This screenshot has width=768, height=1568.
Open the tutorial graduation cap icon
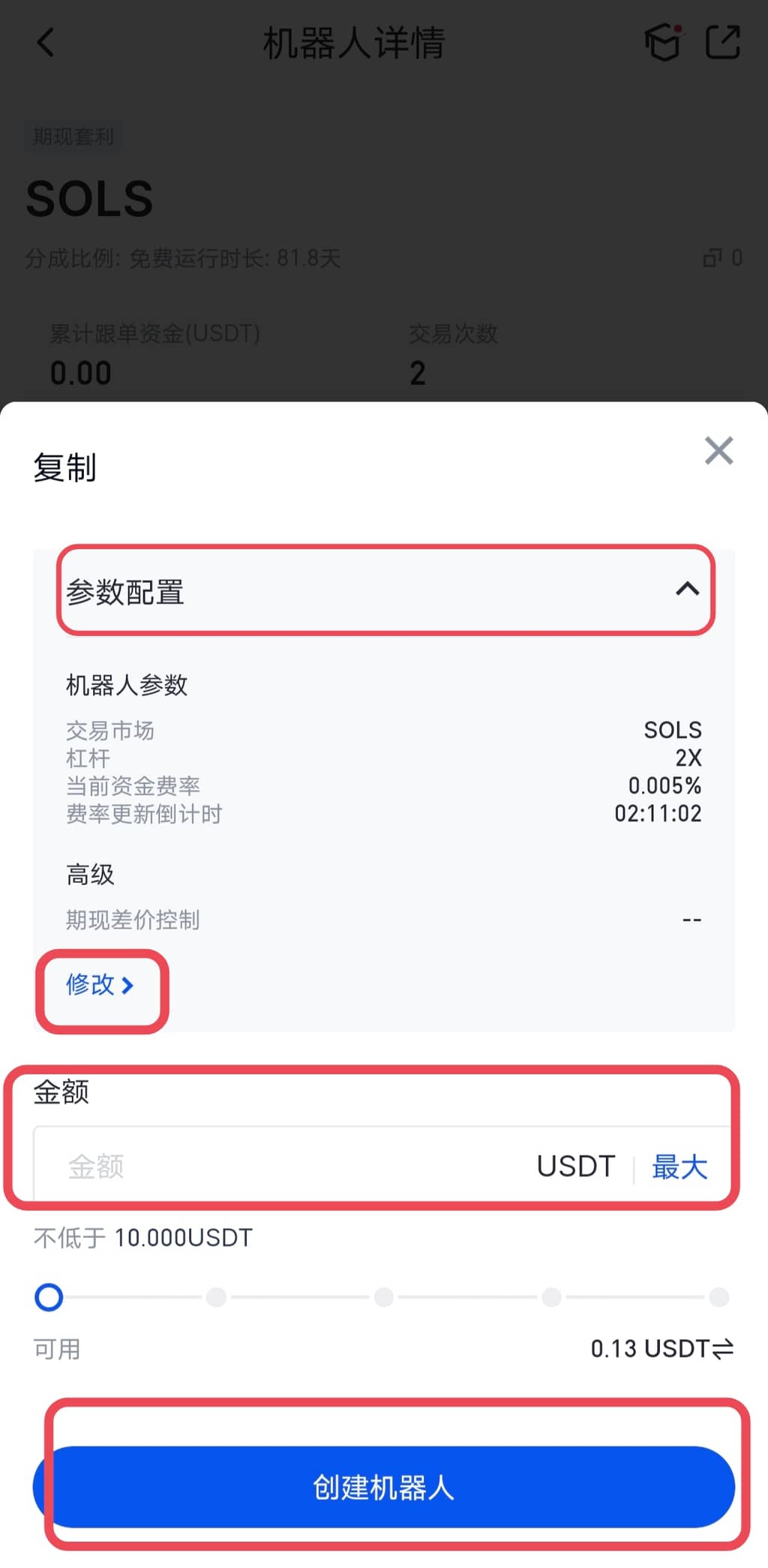click(x=663, y=43)
